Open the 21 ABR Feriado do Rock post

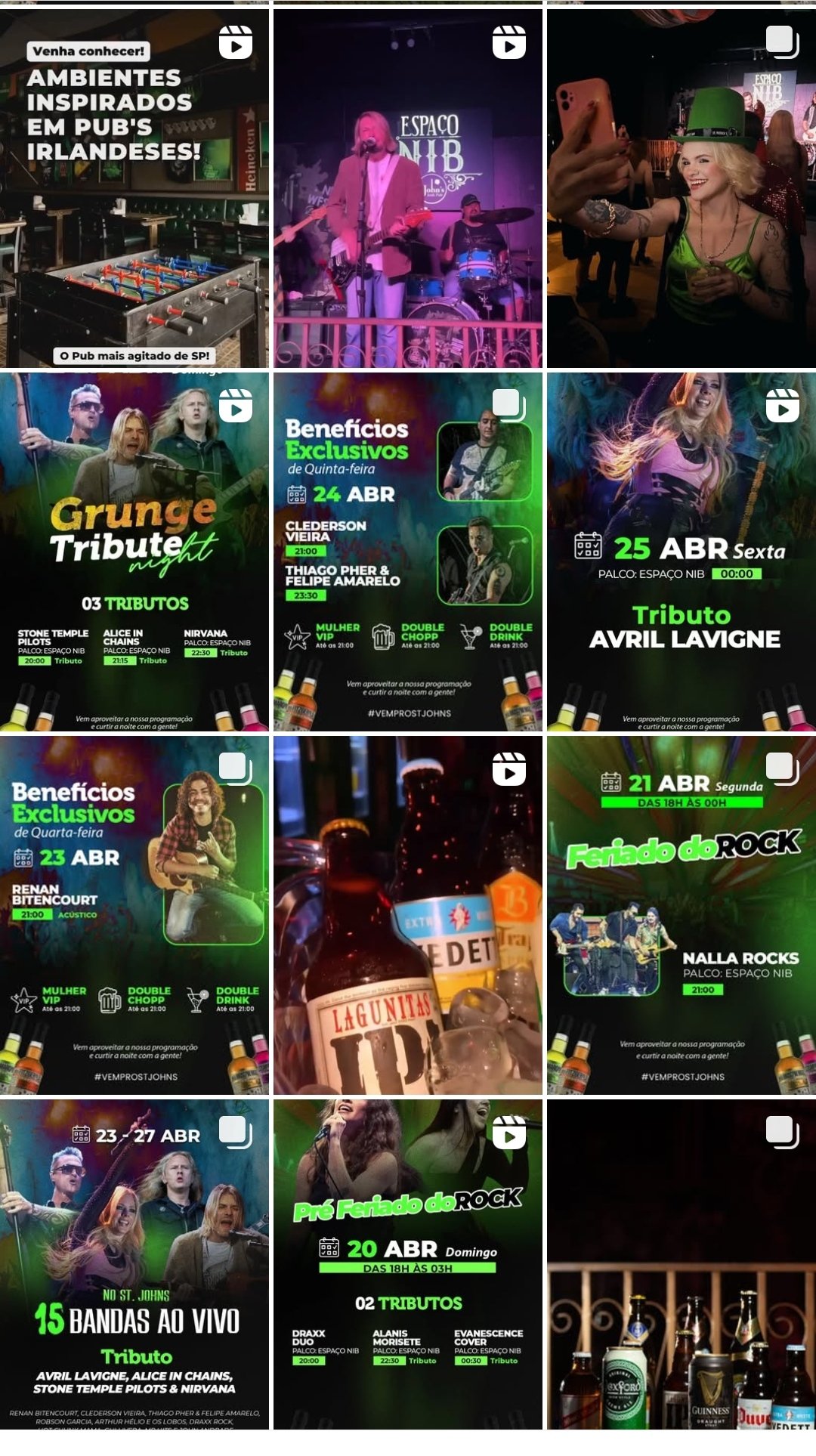(681, 915)
